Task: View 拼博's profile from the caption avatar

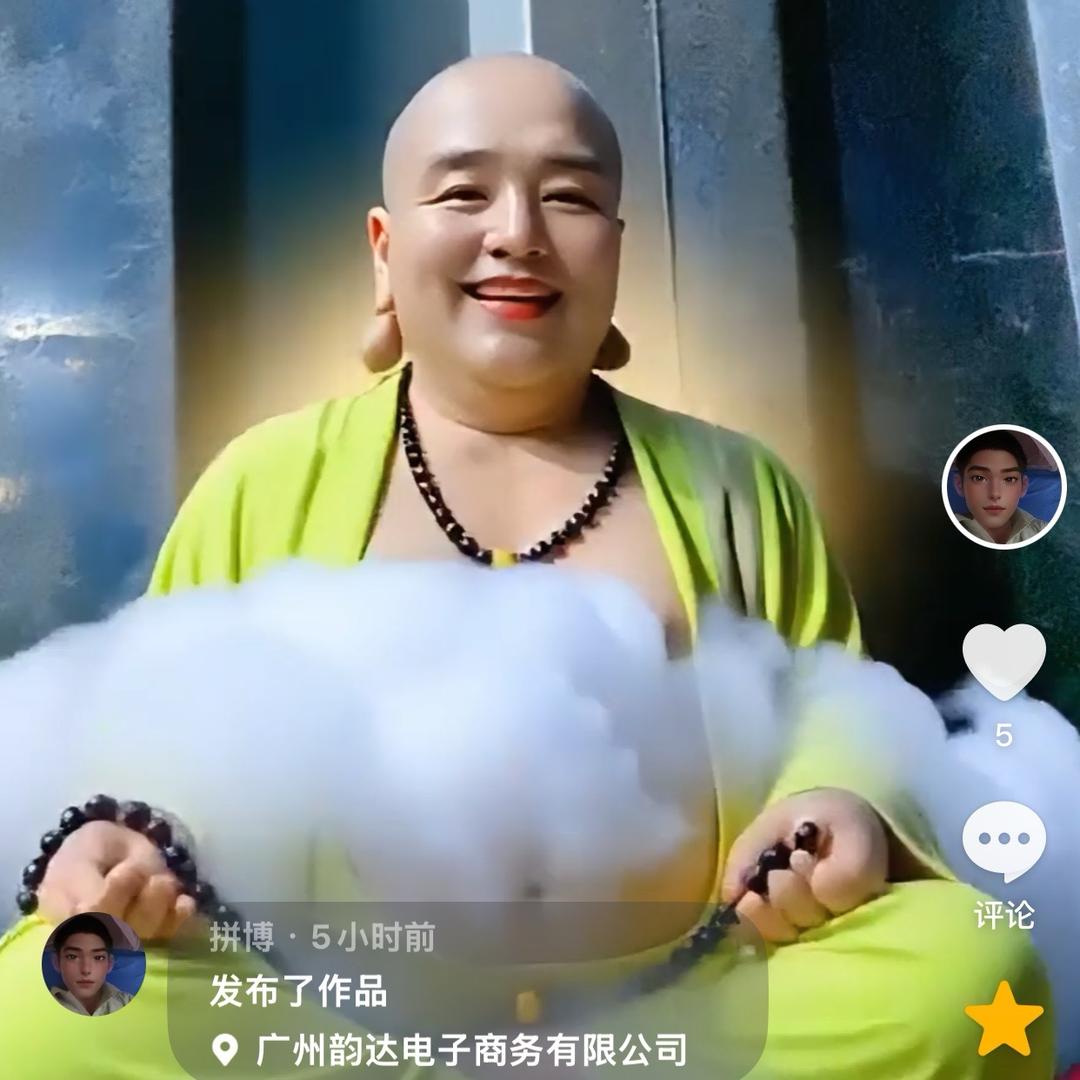Action: [93, 964]
